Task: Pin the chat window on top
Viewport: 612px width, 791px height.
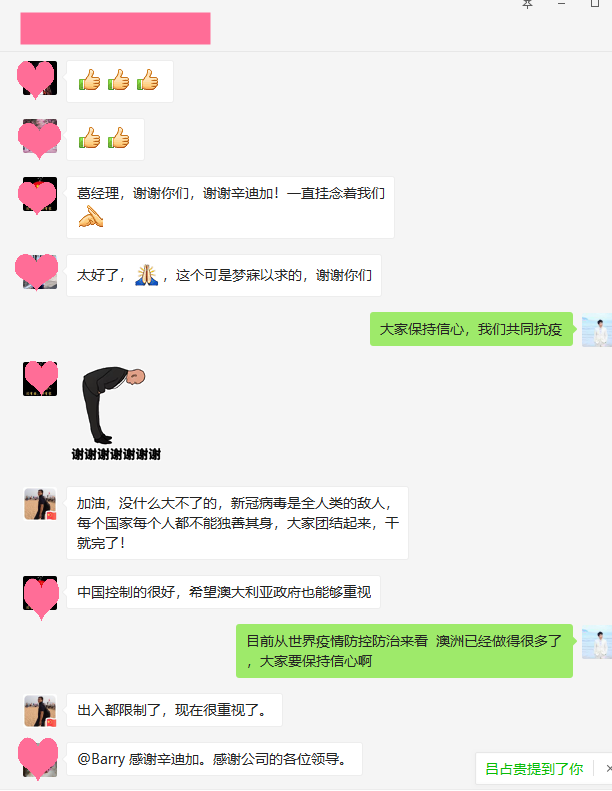Action: click(x=527, y=4)
